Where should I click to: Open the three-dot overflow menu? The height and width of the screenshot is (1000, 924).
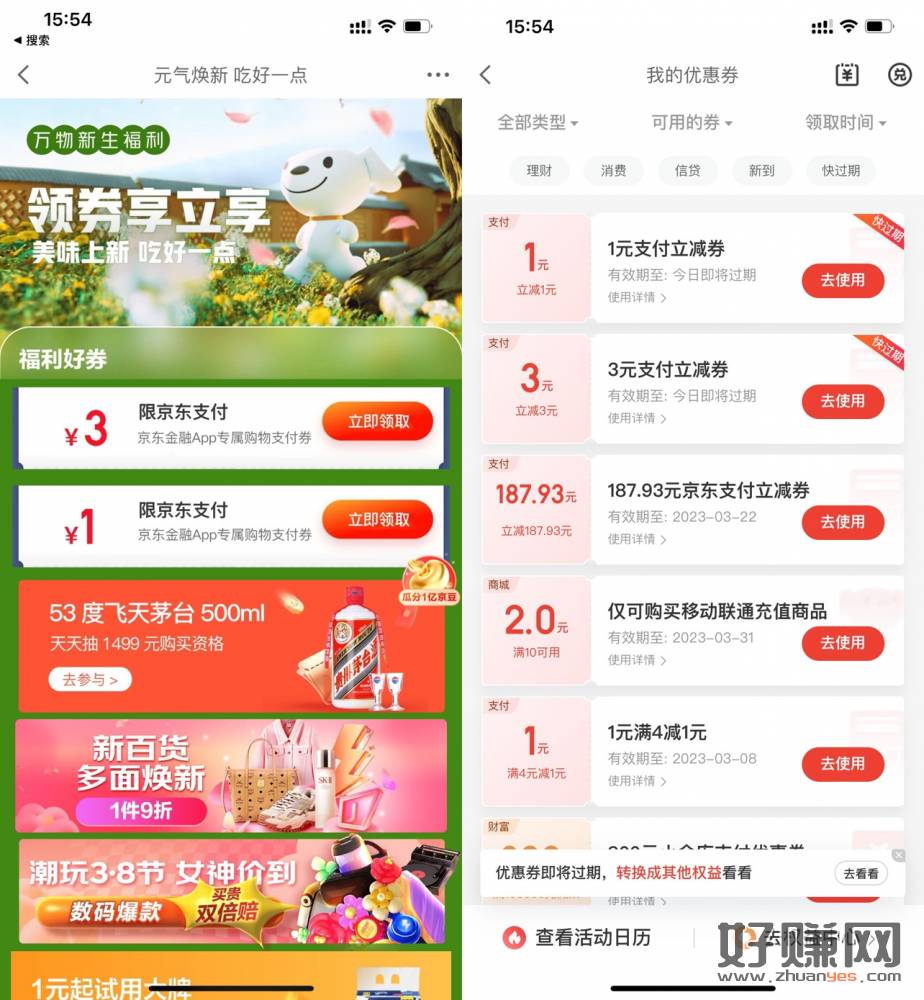pos(437,75)
